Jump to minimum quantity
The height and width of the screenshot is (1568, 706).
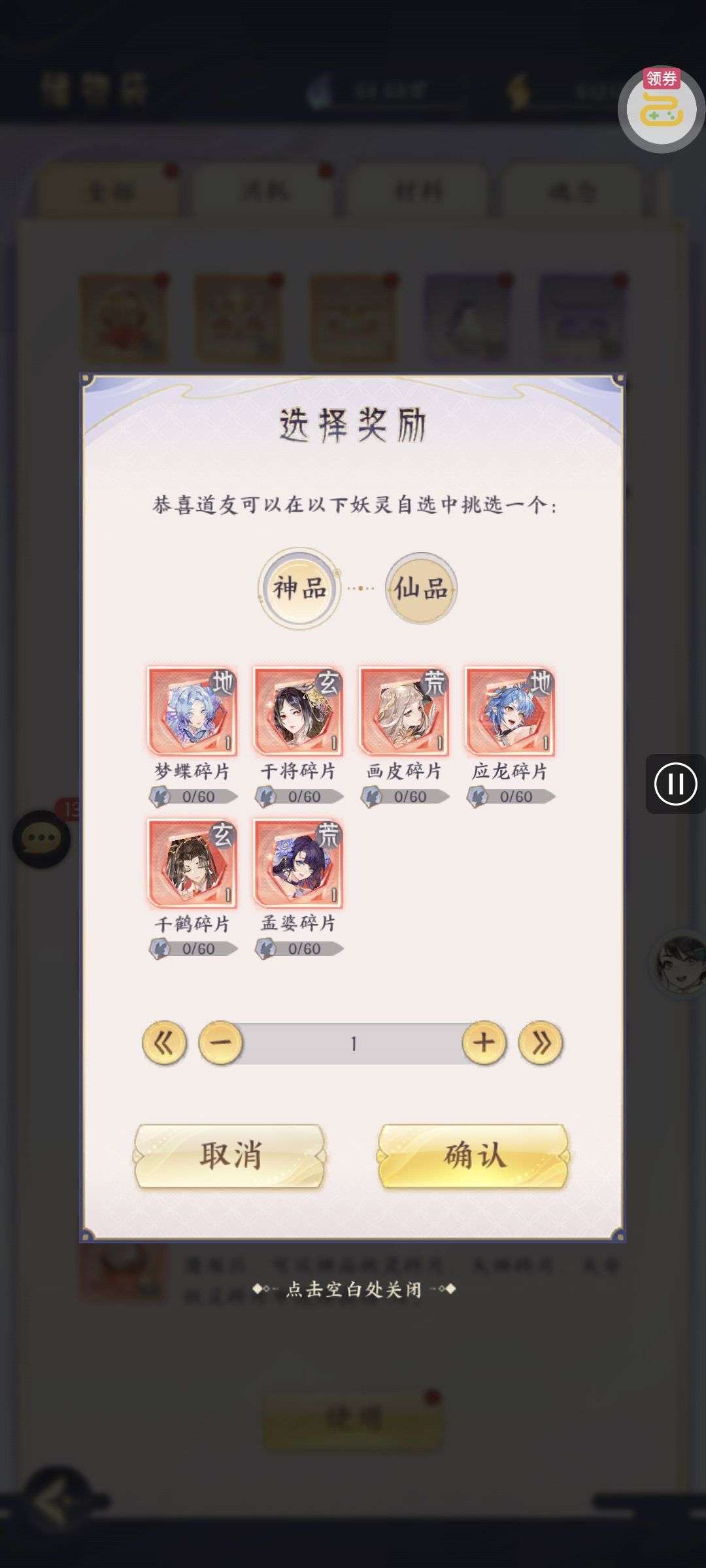point(164,1043)
